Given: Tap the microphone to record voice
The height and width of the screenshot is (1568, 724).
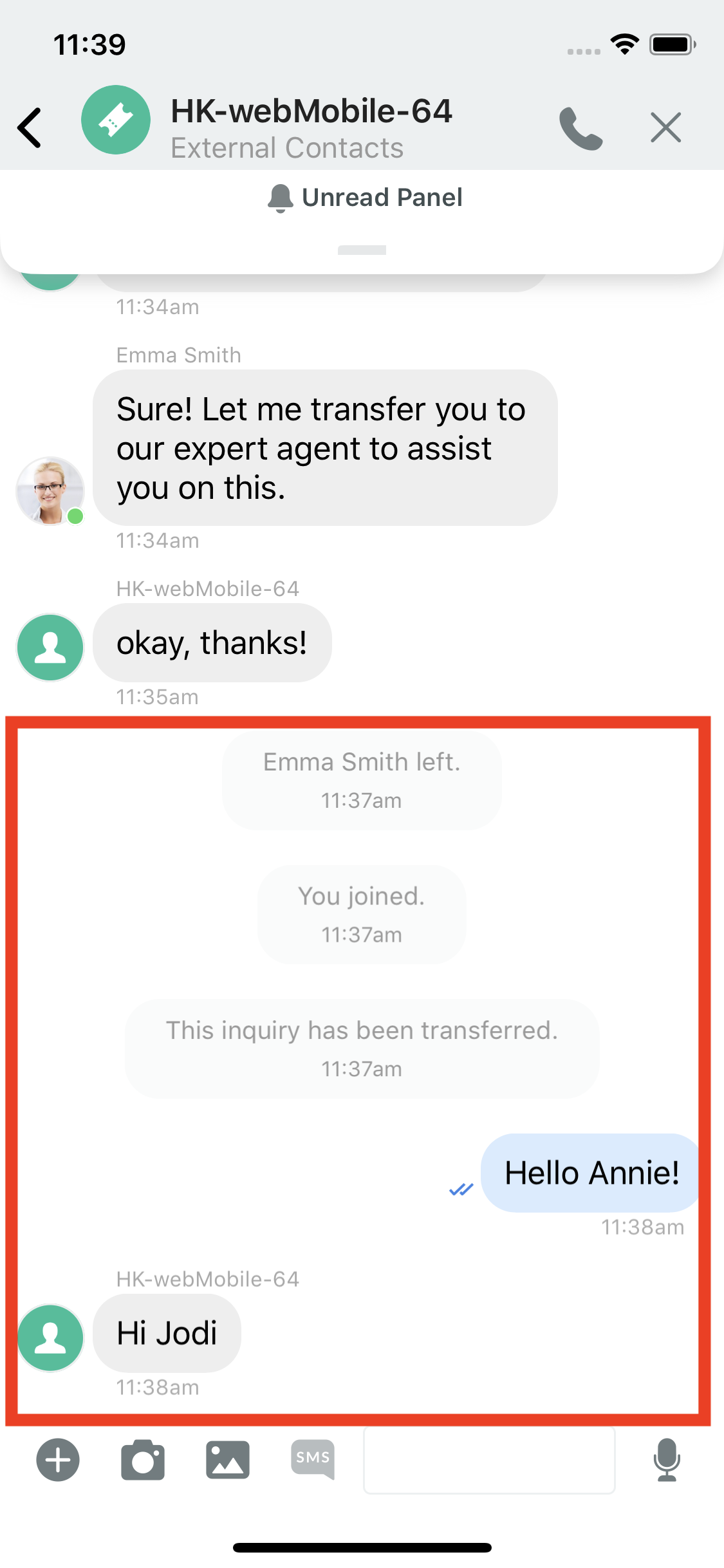Looking at the screenshot, I should (667, 1460).
